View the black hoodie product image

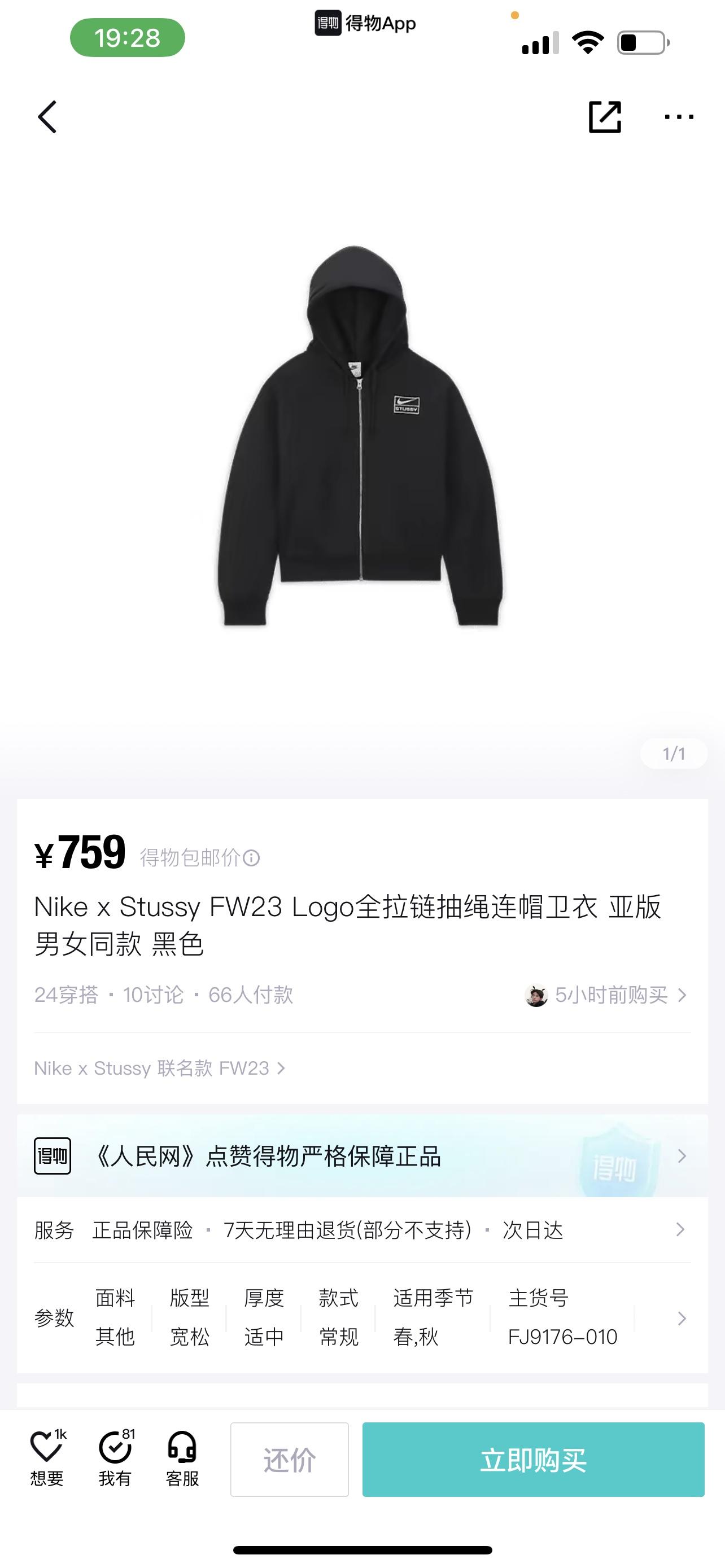pyautogui.click(x=361, y=435)
